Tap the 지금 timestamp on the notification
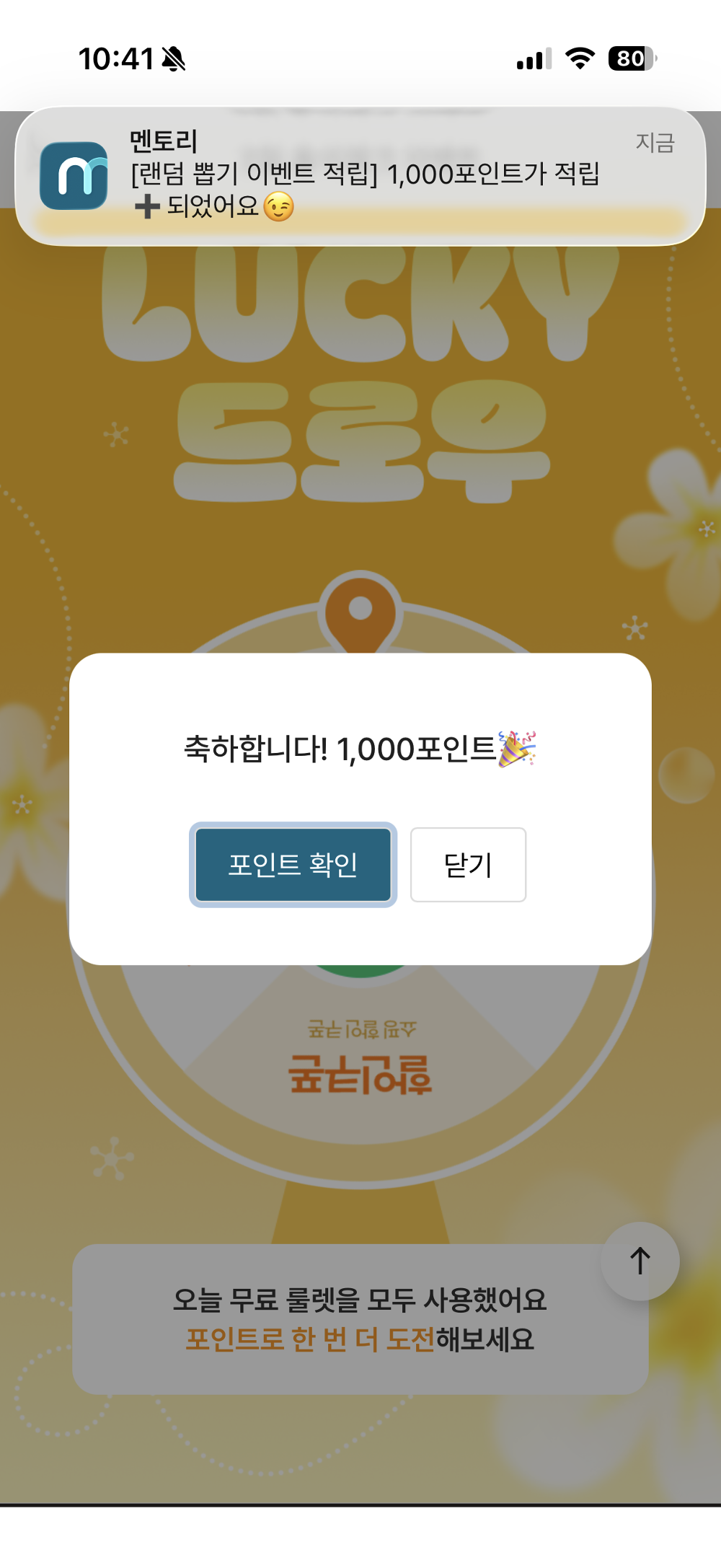Screen dimensions: 721x1568 tap(655, 143)
